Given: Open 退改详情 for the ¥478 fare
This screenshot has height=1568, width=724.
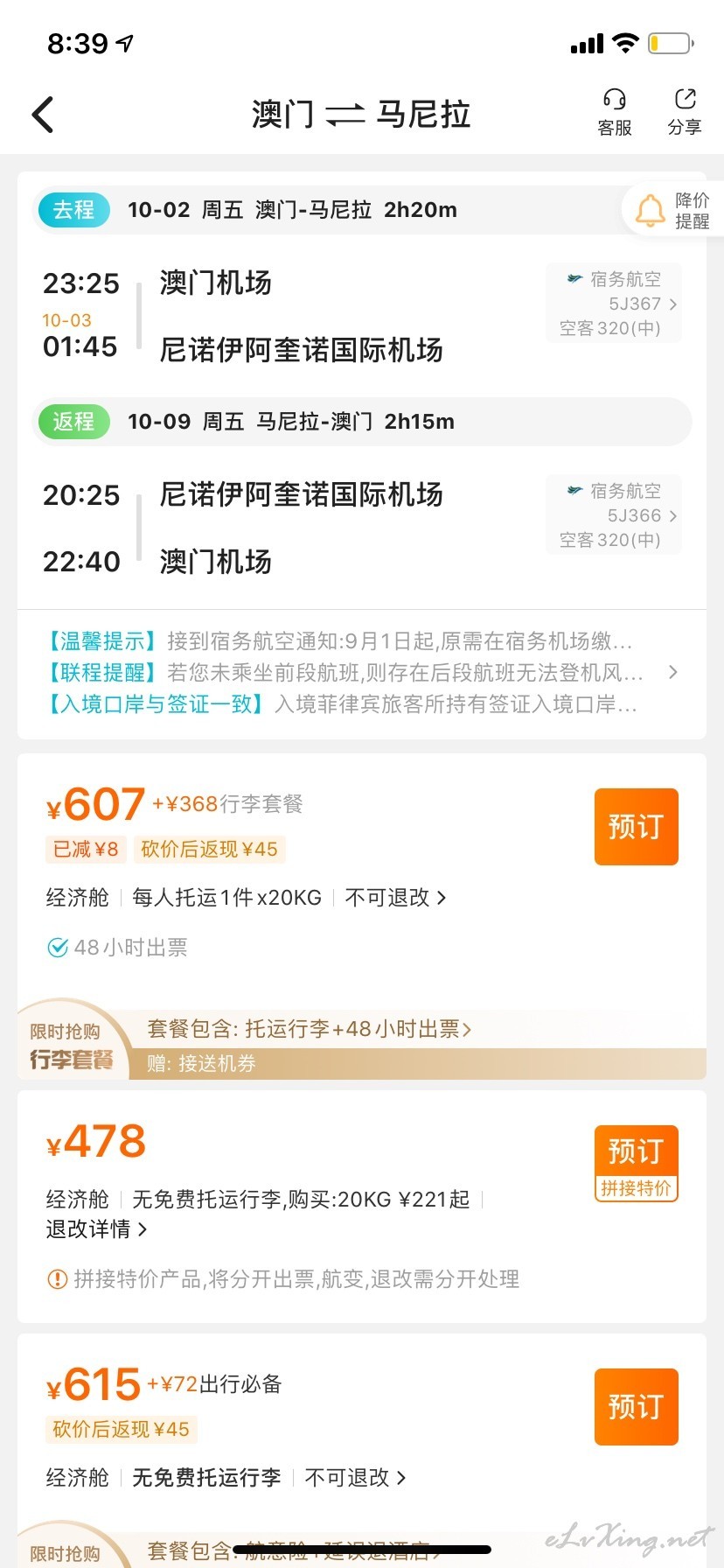Looking at the screenshot, I should coord(96,1229).
